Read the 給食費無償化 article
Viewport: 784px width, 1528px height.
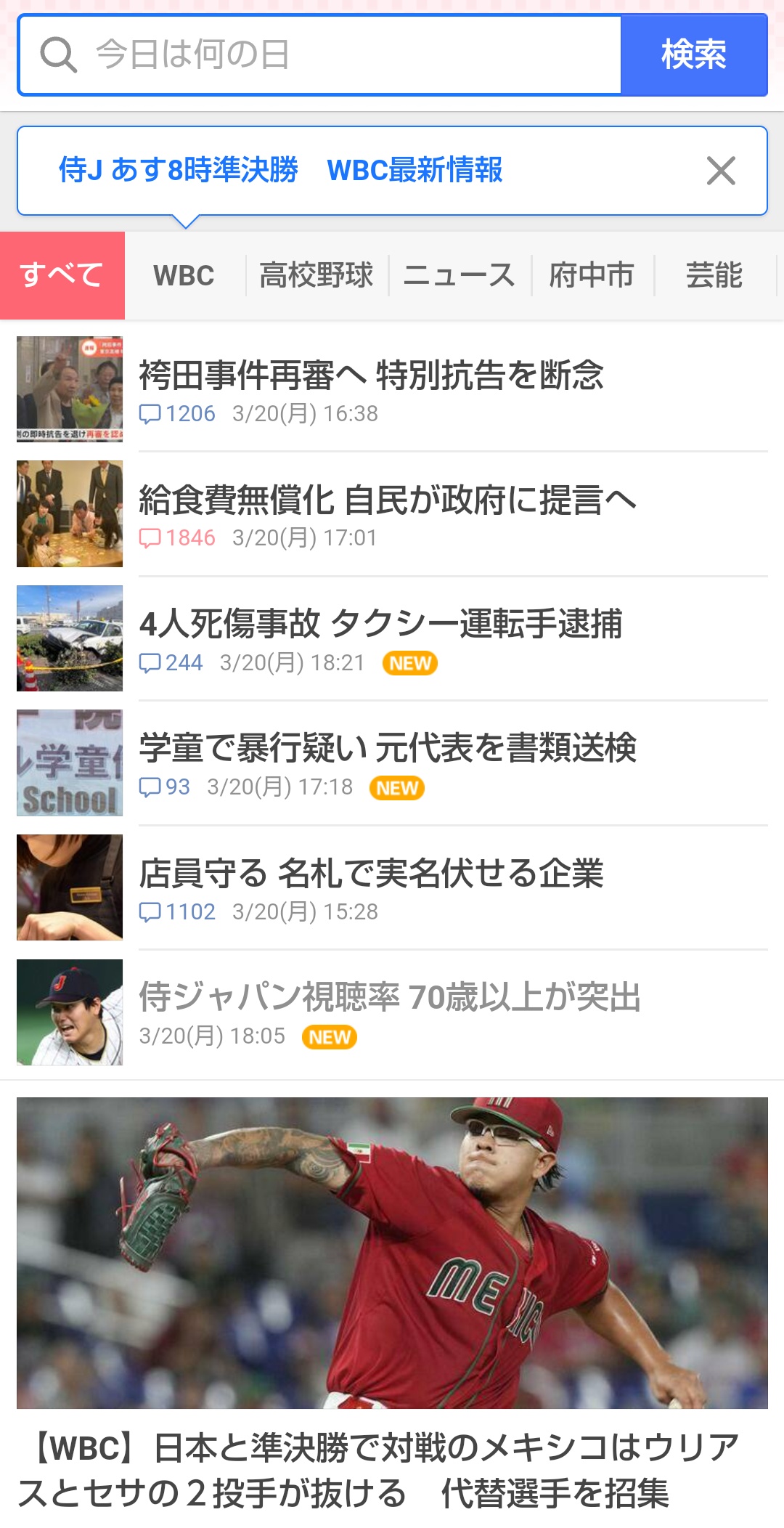coord(388,500)
